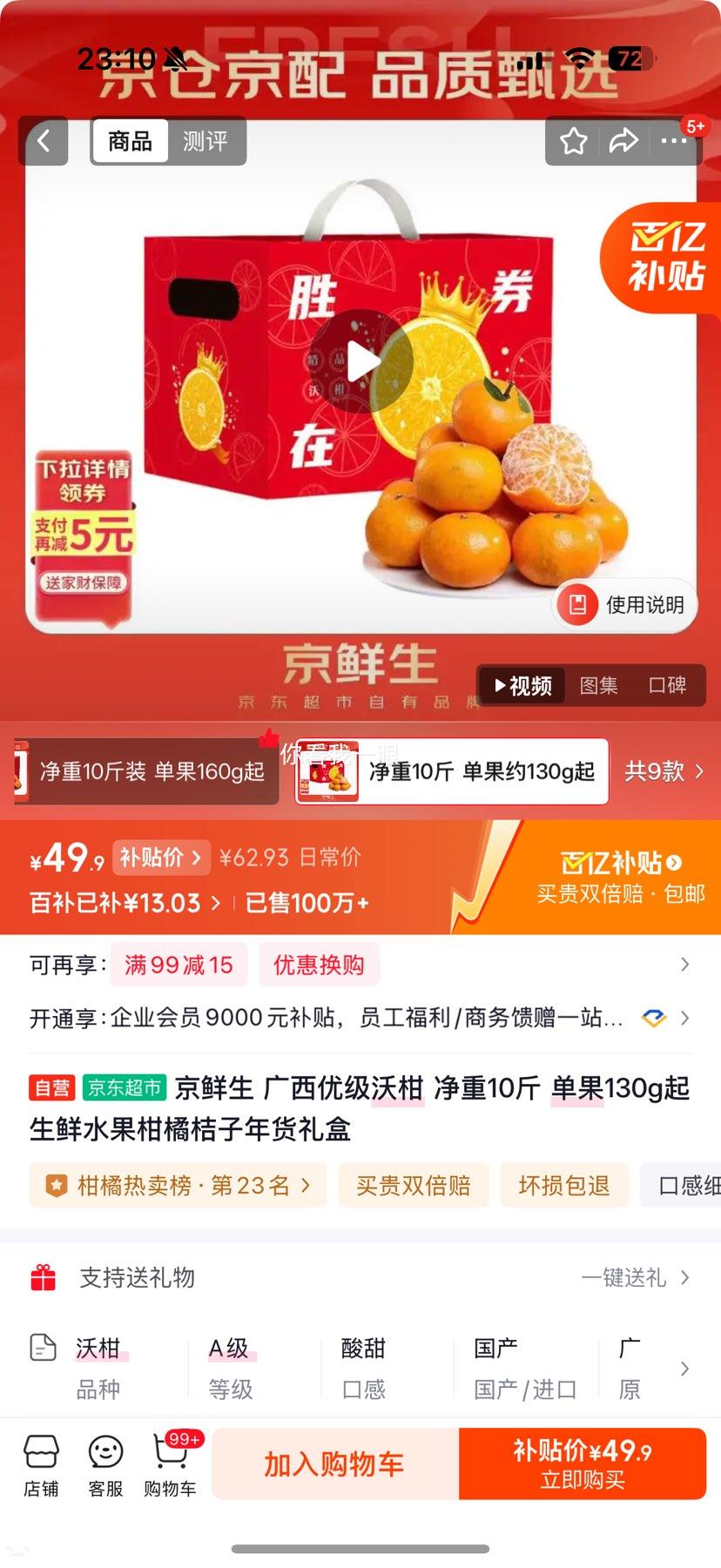Open the 店铺 shop page
The image size is (721, 1568).
point(41,1464)
